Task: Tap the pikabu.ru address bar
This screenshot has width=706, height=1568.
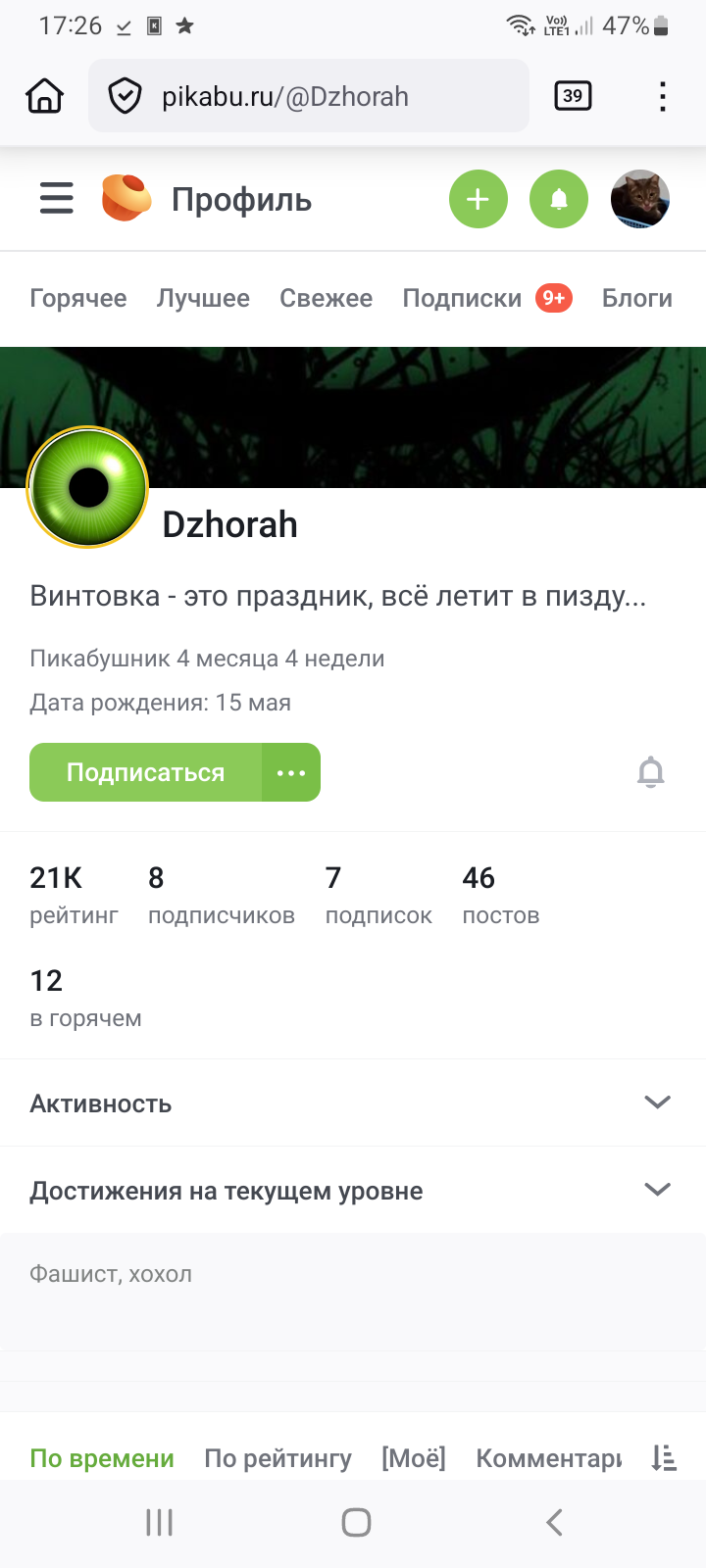Action: tap(308, 96)
